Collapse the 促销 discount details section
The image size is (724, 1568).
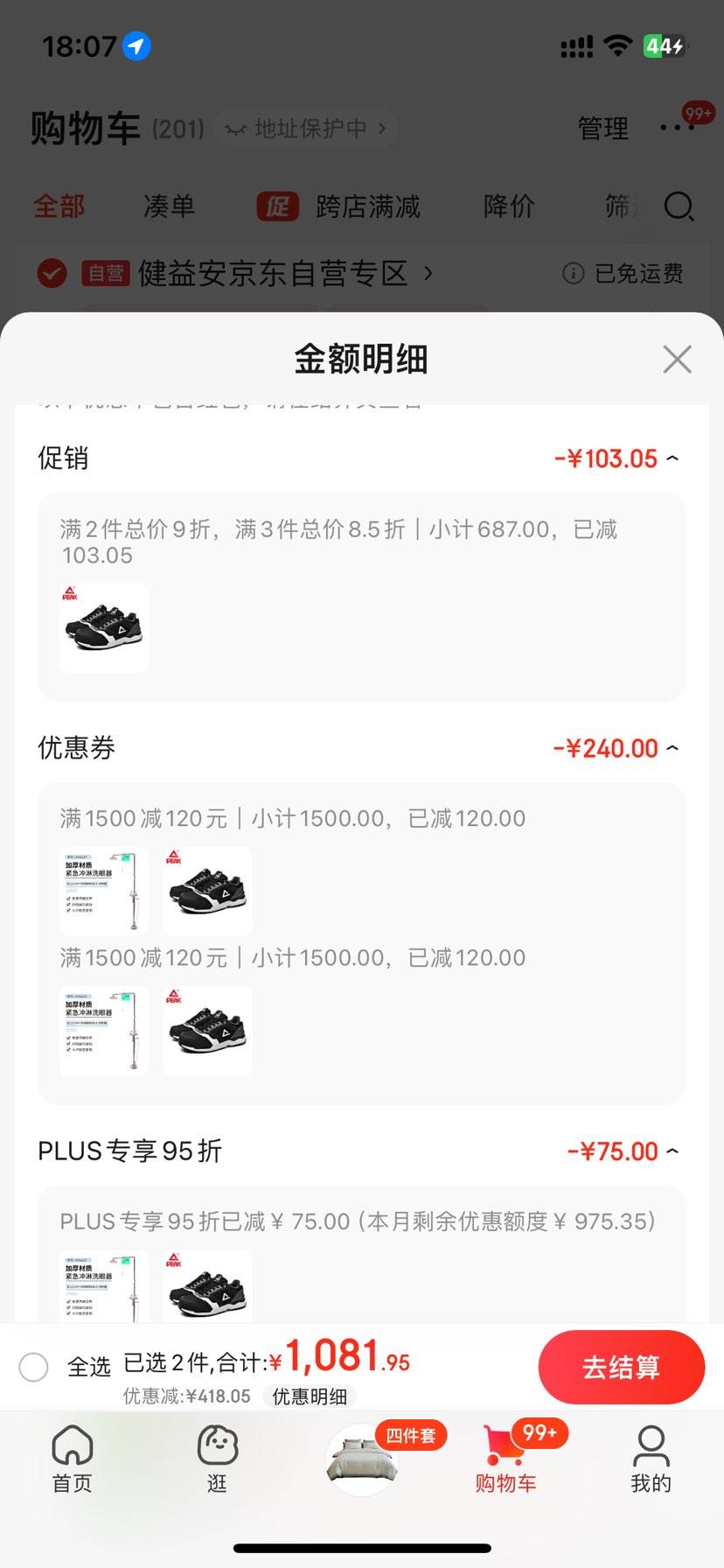click(x=672, y=458)
